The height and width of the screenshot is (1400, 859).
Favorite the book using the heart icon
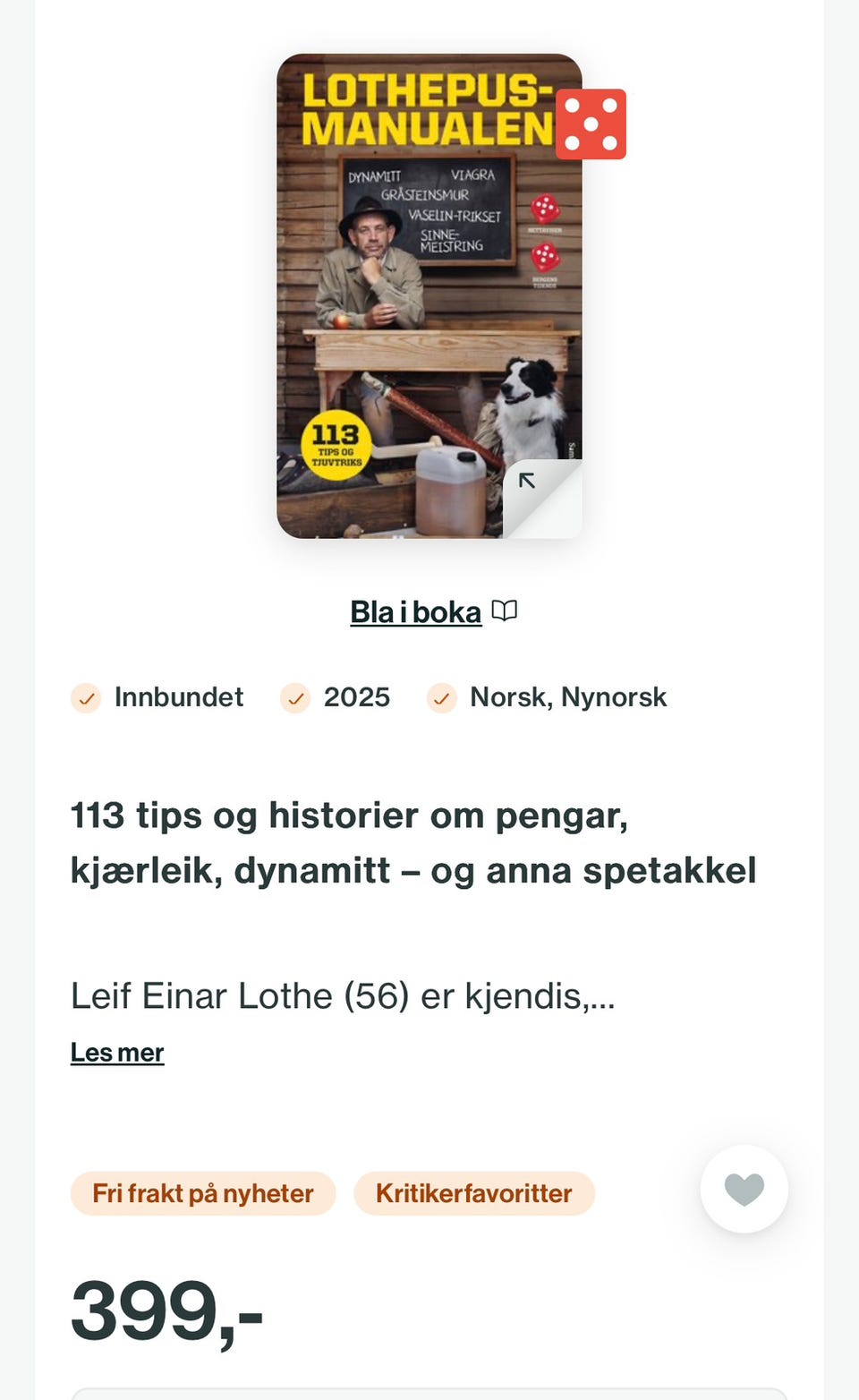pos(744,1191)
